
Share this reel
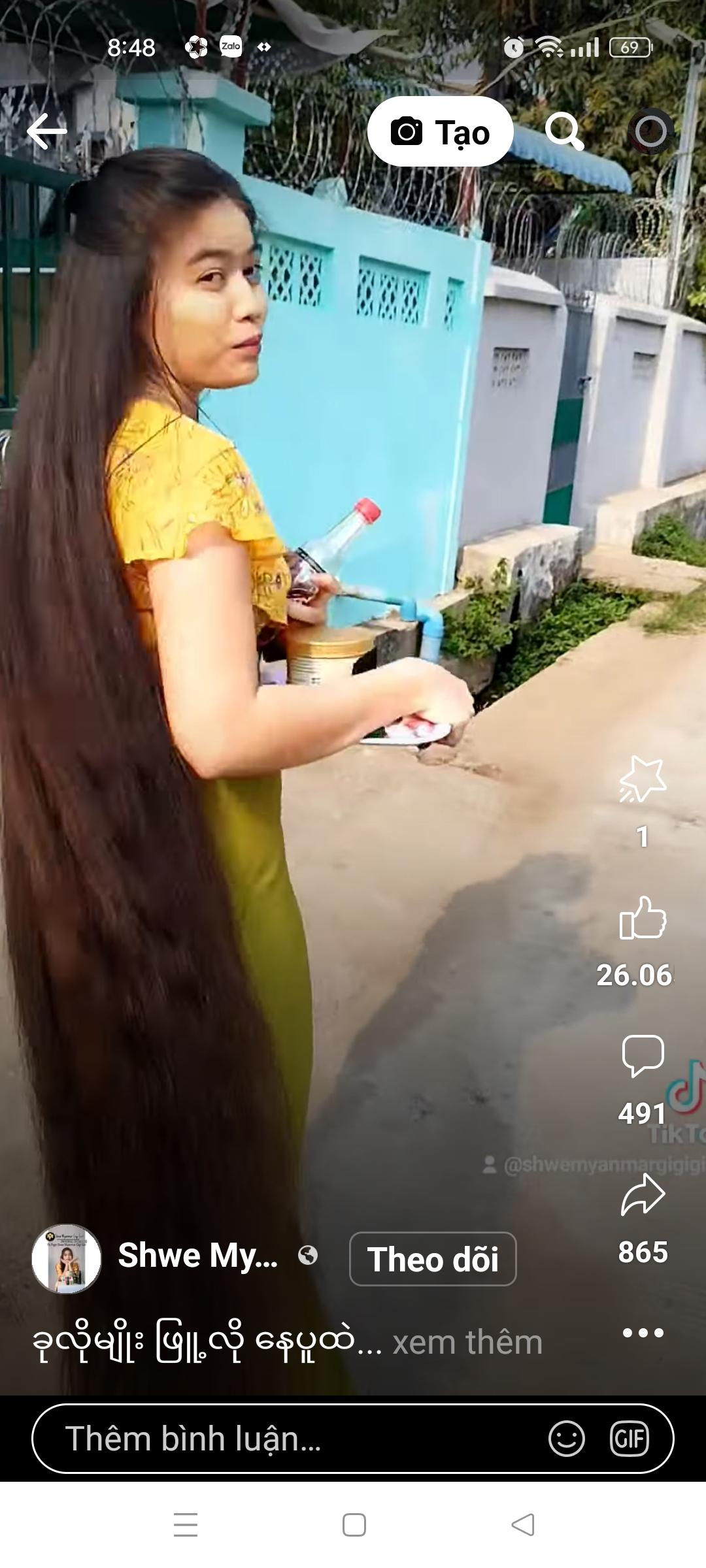pyautogui.click(x=643, y=1195)
